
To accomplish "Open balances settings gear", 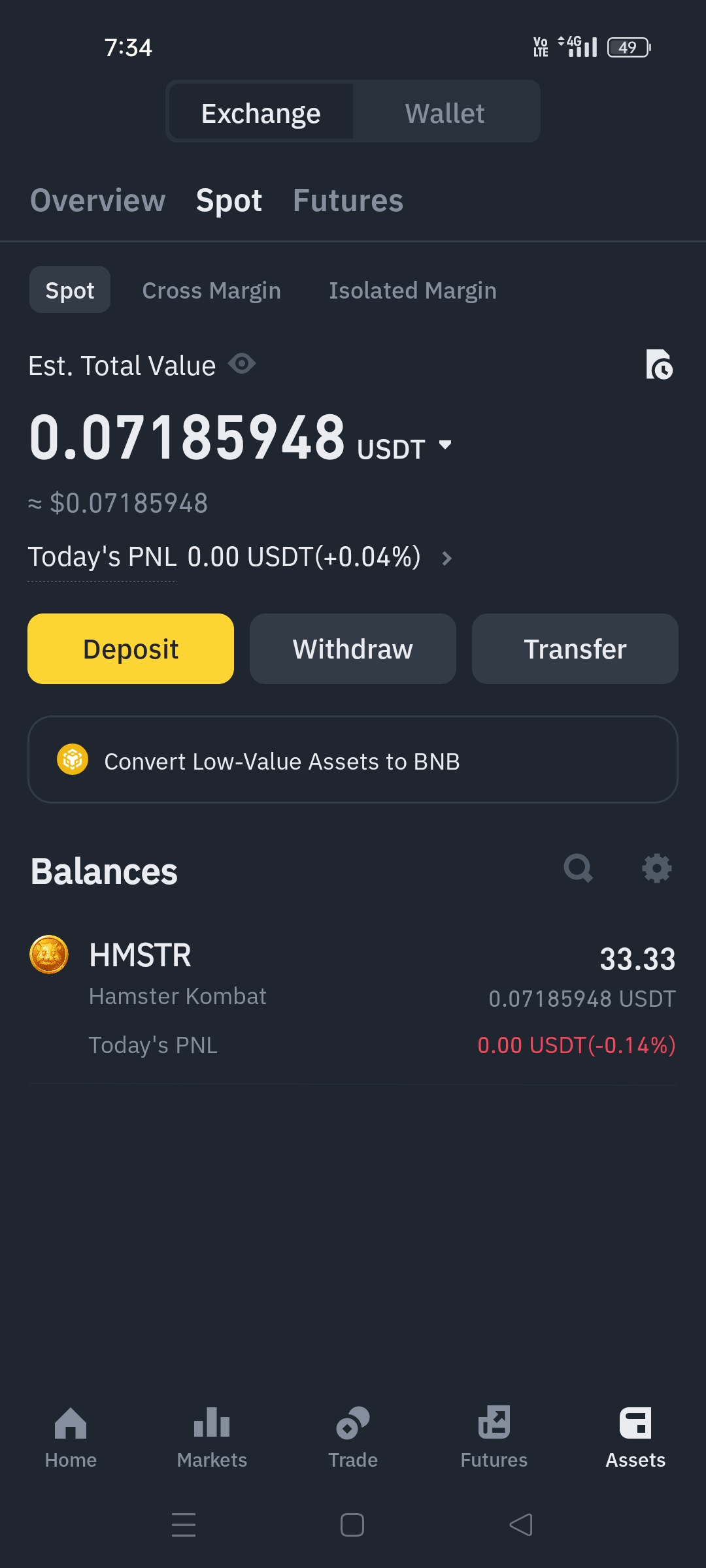I will pyautogui.click(x=657, y=869).
